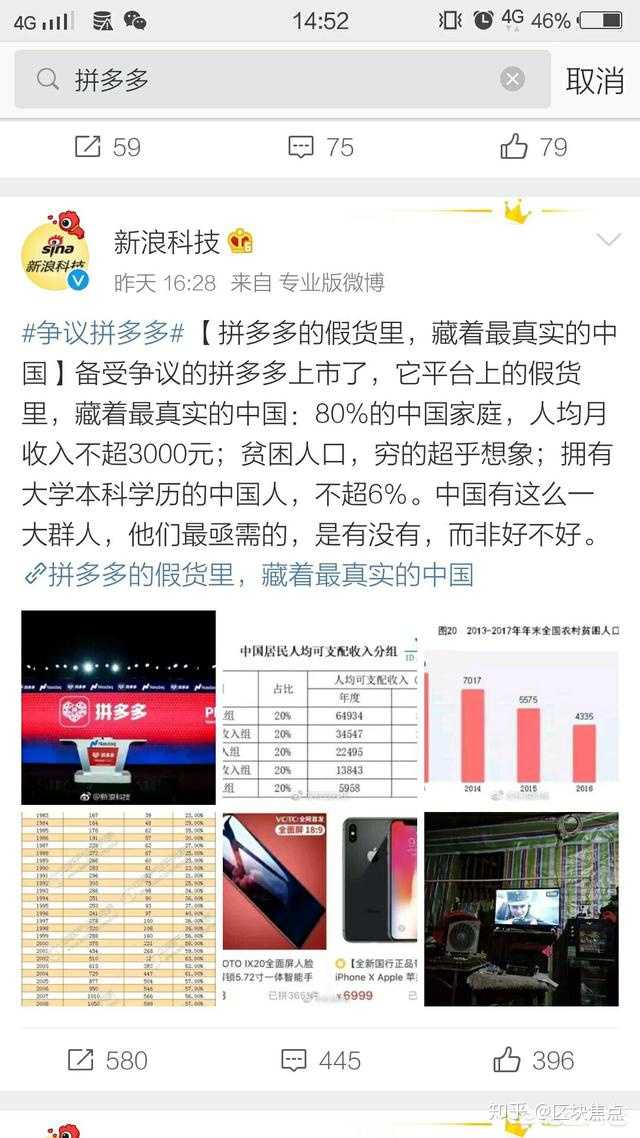Clear the search text with the X
Viewport: 640px width, 1138px height.
pos(512,80)
